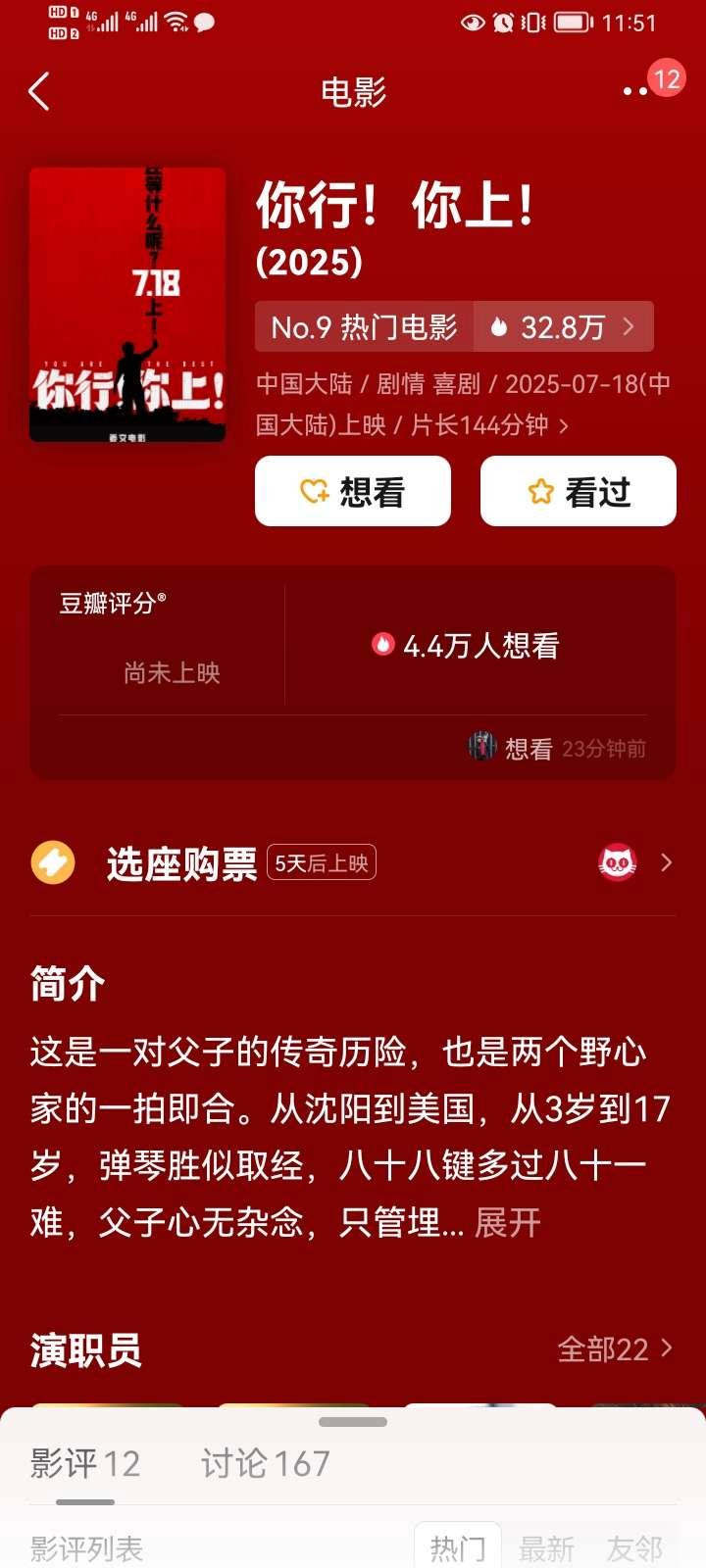Switch to the 影评 12 tab
Image resolution: width=706 pixels, height=1568 pixels.
[x=85, y=1463]
